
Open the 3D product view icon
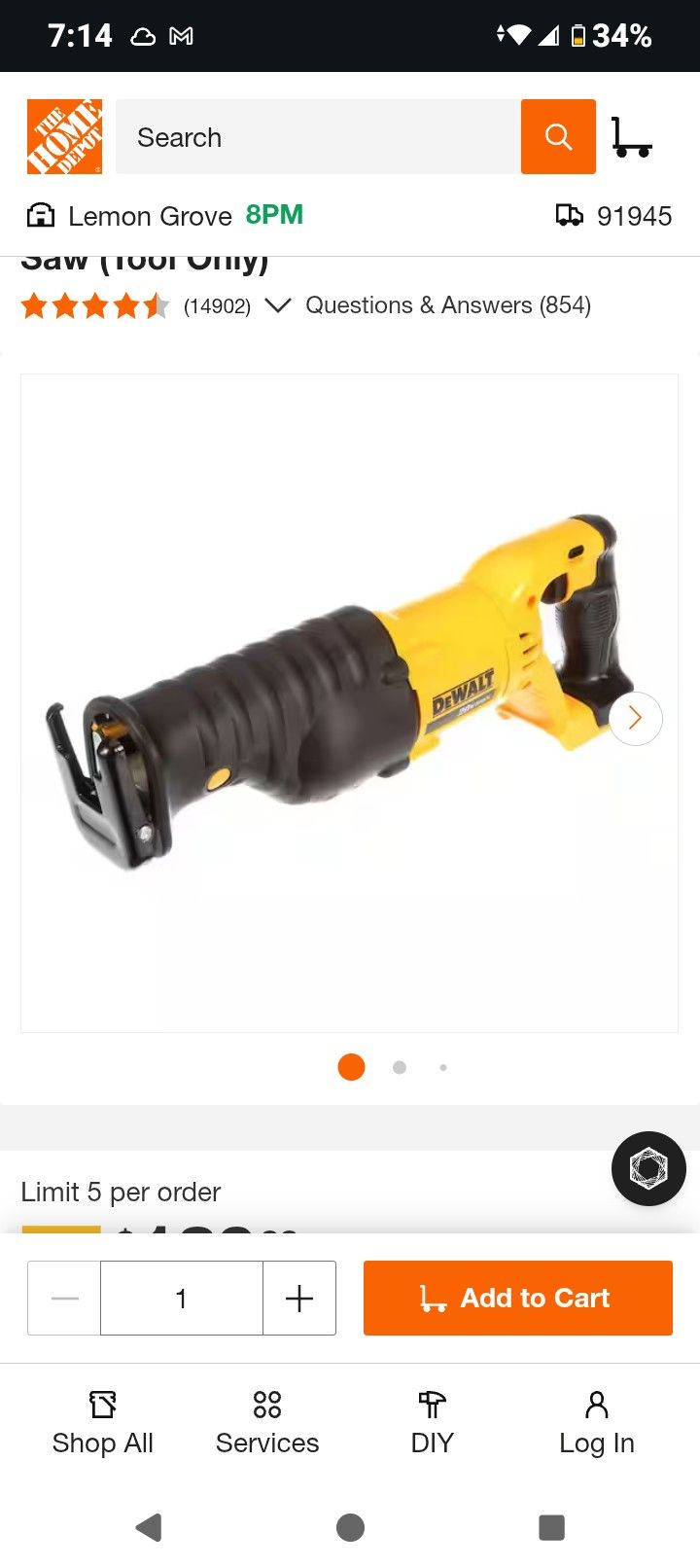tap(647, 1168)
